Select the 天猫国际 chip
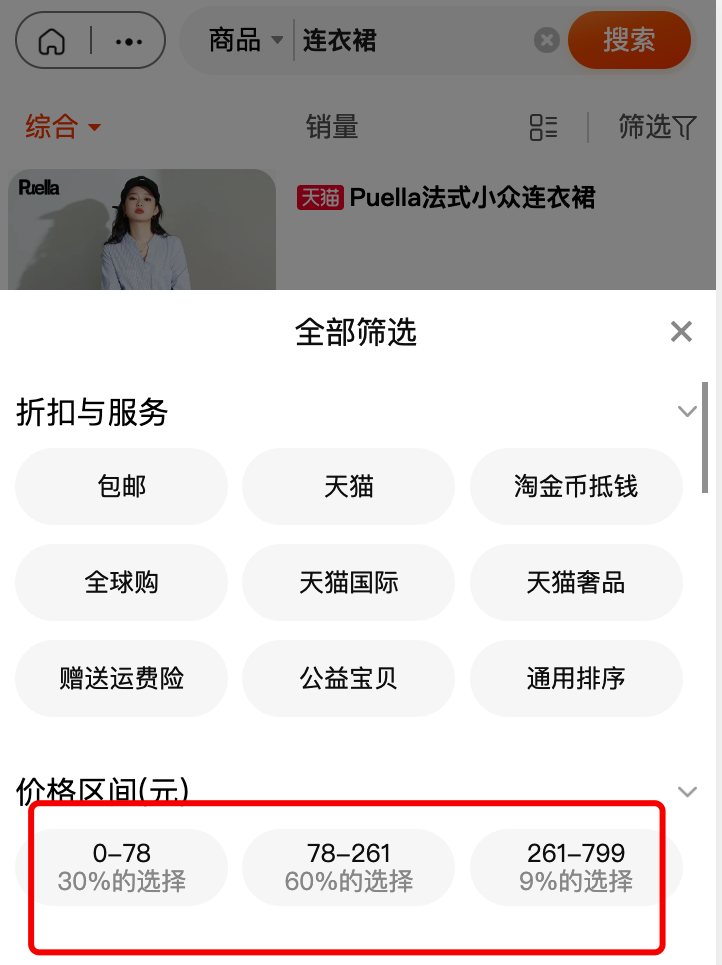Viewport: 722px width, 965px height. tap(348, 582)
